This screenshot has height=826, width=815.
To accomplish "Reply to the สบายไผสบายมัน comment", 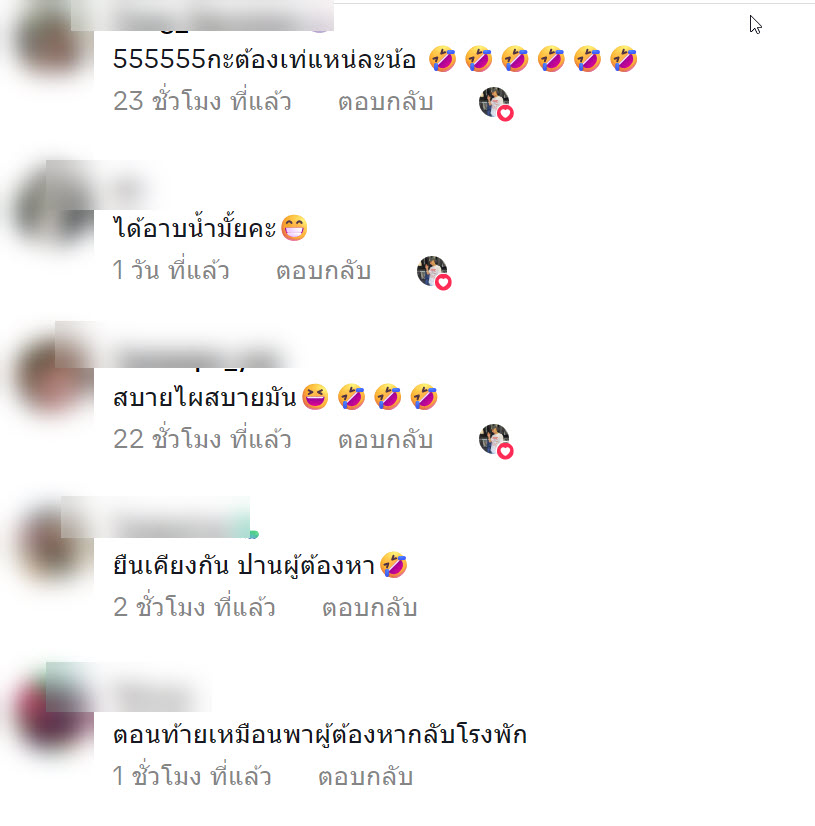I will [385, 439].
